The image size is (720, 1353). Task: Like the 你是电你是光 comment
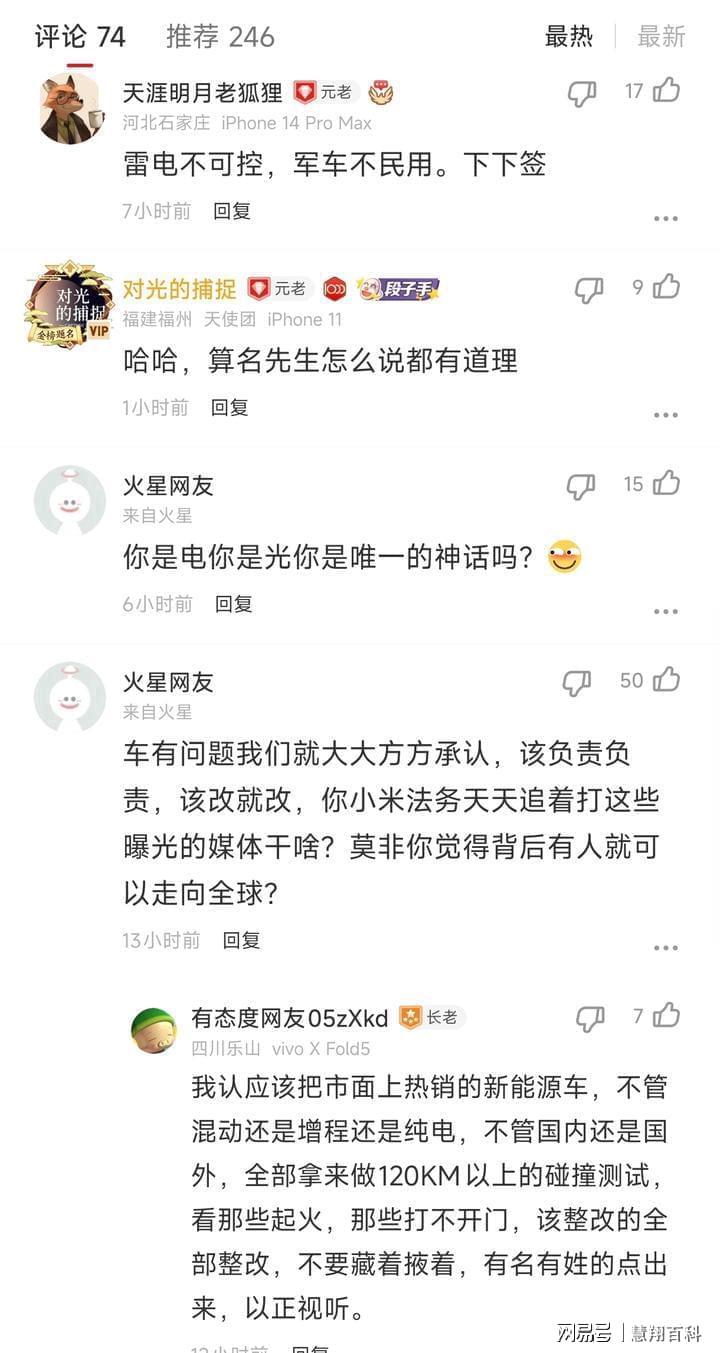point(667,484)
